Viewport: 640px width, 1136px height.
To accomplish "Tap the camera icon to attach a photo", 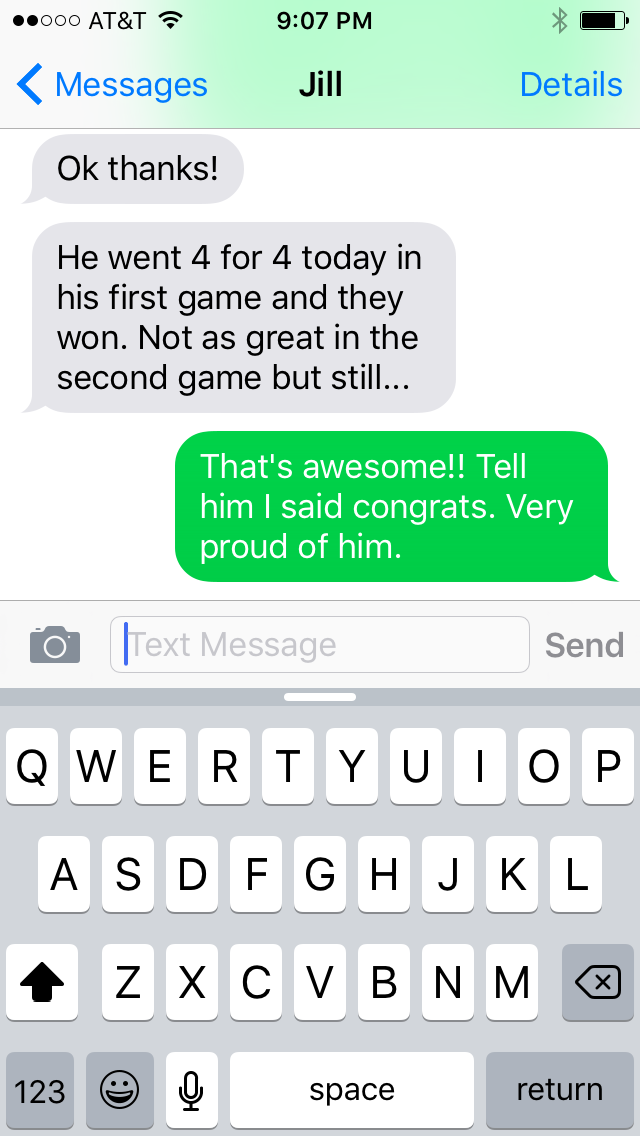I will (55, 644).
